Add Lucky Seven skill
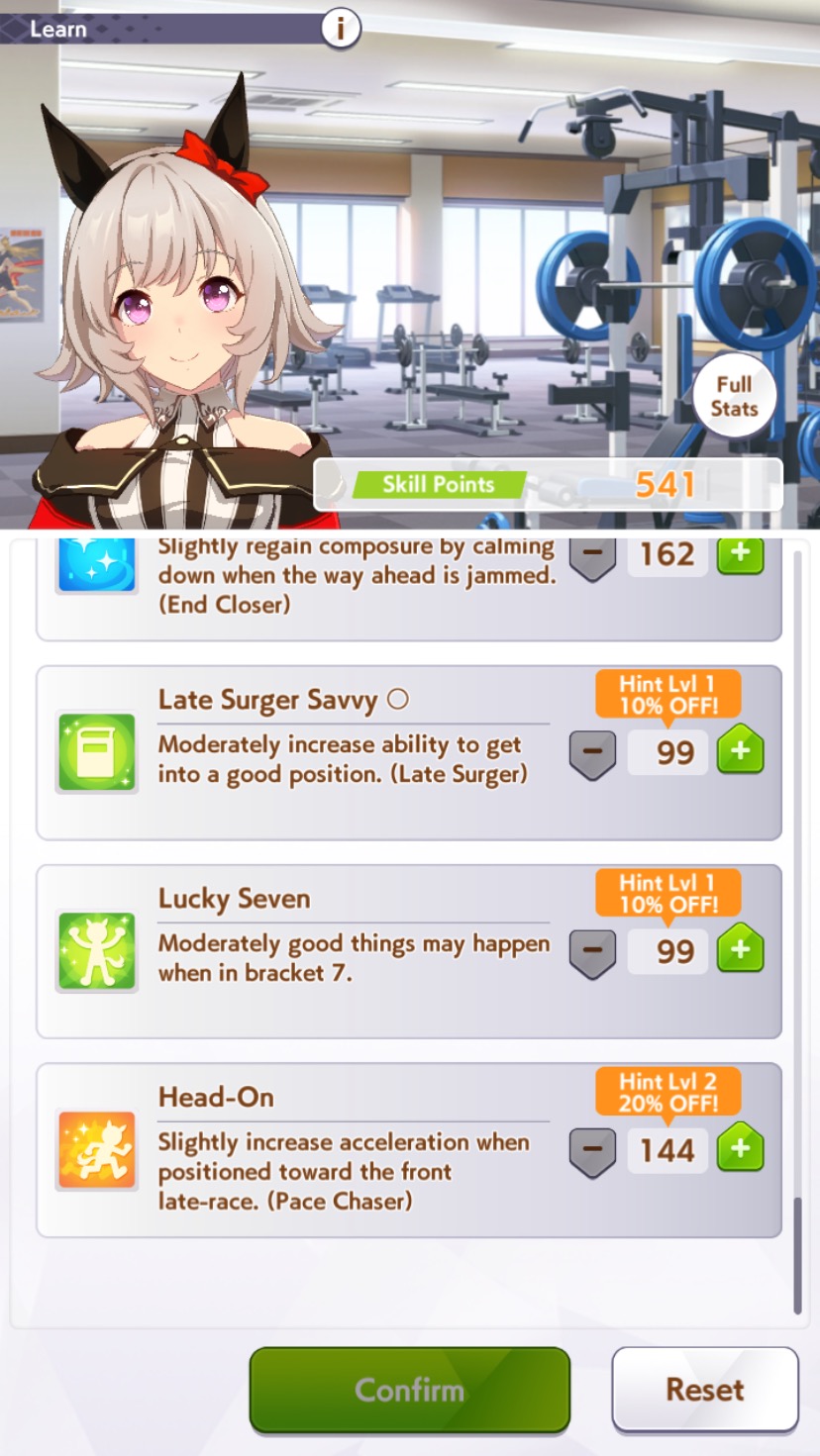Screen dimensions: 820x1456 (x=740, y=950)
